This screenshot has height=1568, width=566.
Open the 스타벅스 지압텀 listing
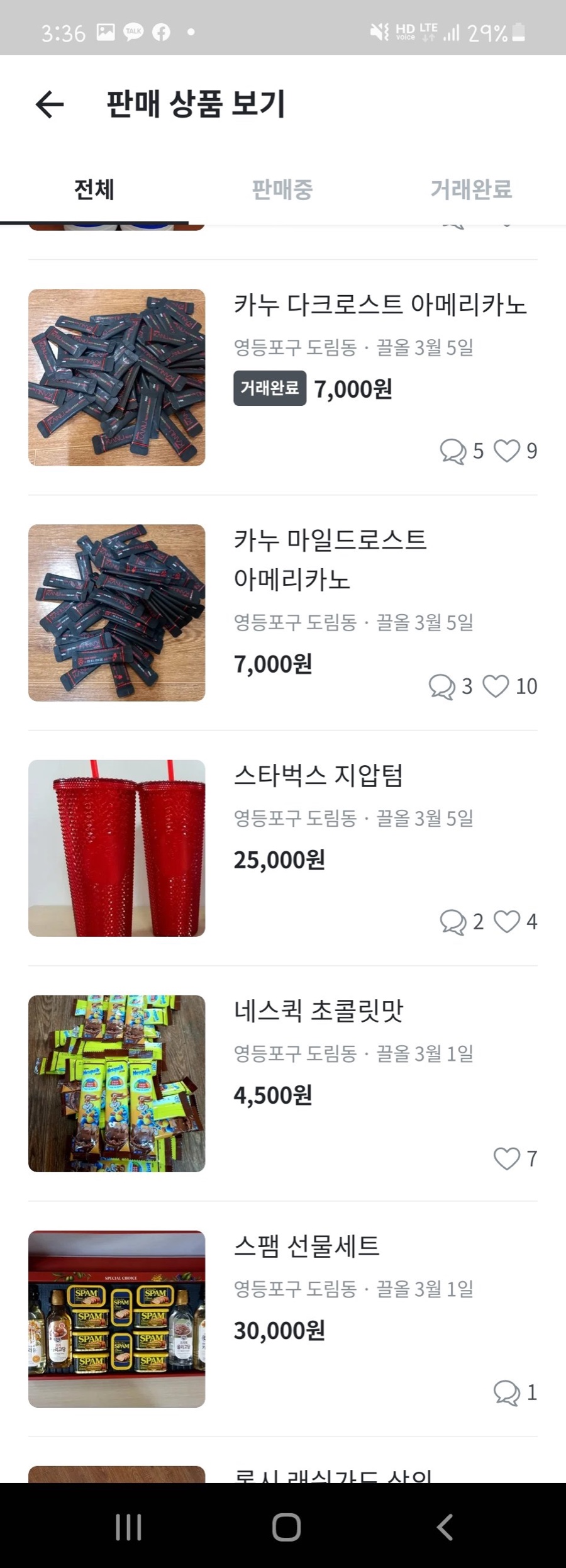point(283,848)
